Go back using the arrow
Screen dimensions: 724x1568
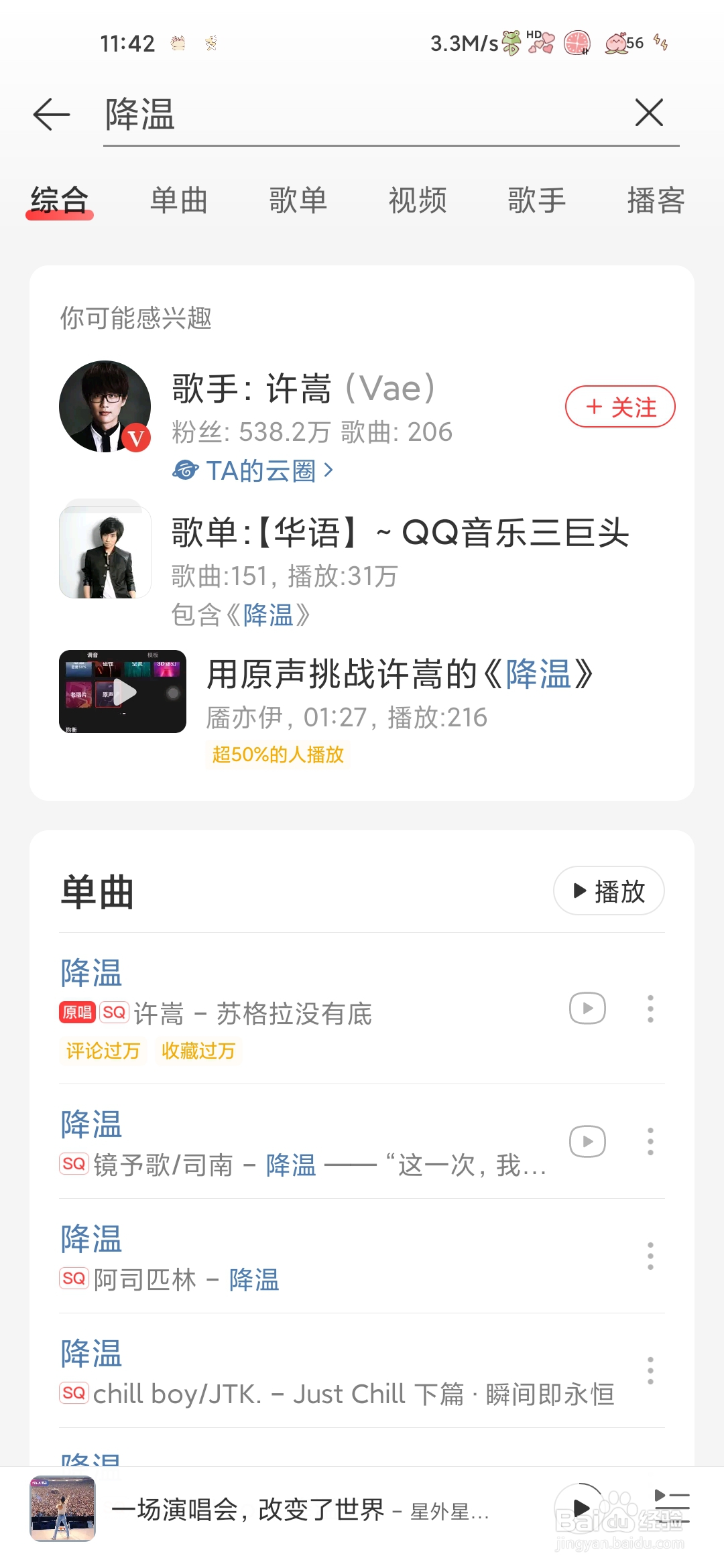point(52,113)
